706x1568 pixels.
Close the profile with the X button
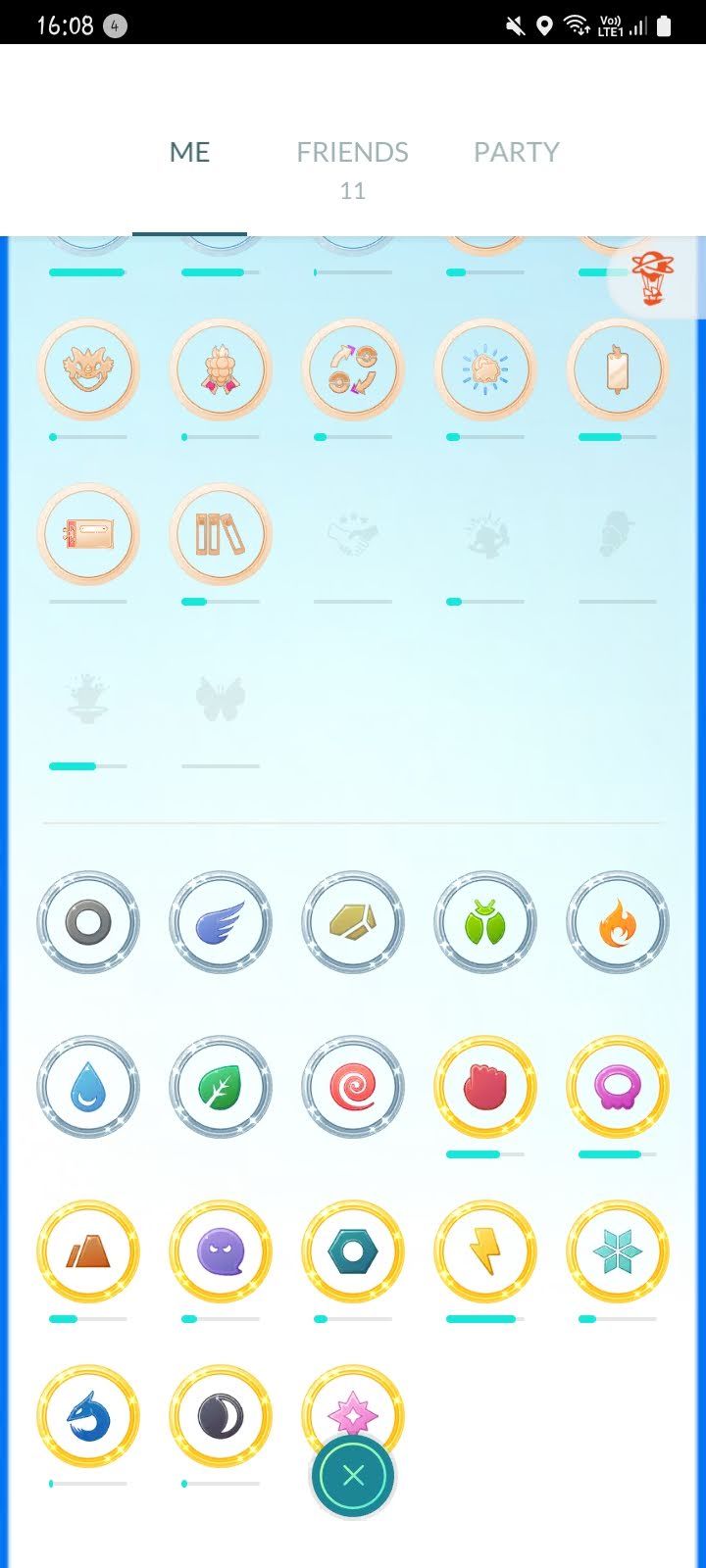point(353,1476)
